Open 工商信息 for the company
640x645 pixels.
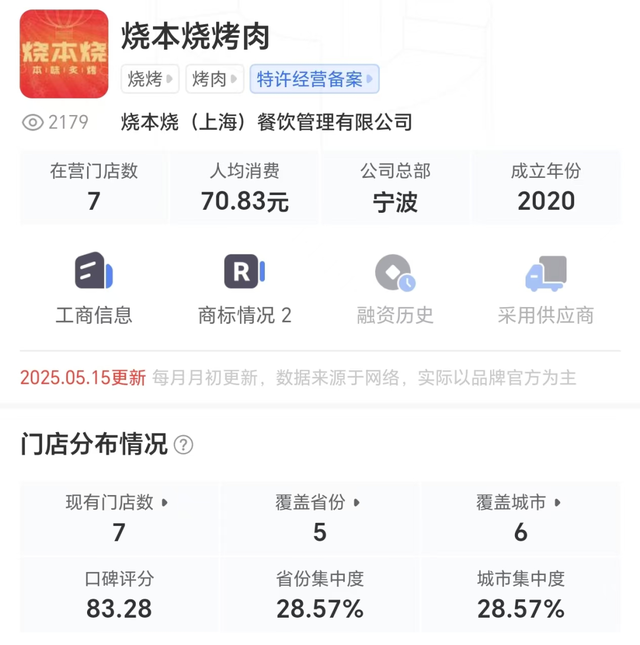[94, 290]
